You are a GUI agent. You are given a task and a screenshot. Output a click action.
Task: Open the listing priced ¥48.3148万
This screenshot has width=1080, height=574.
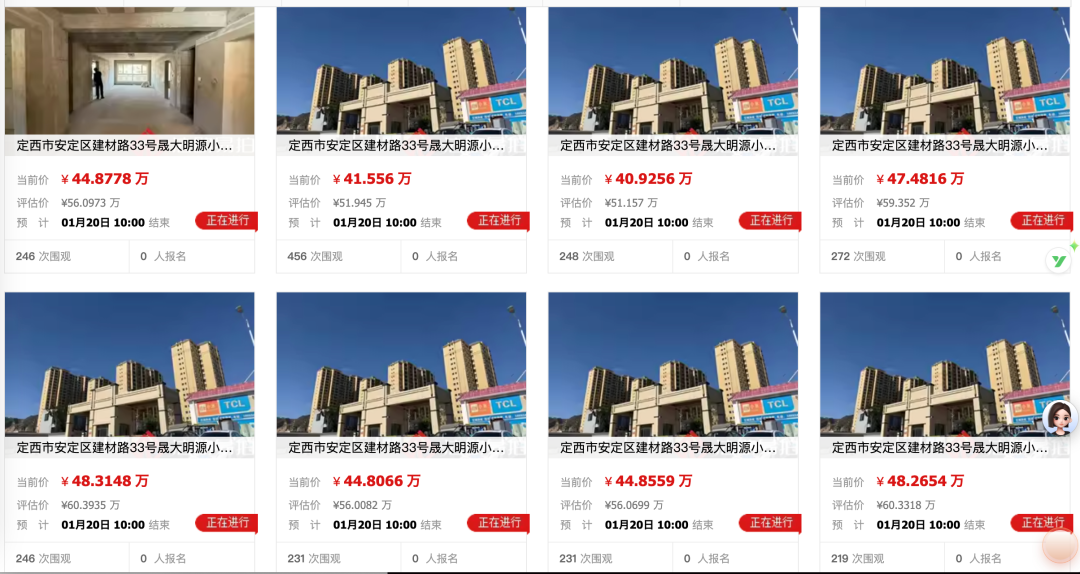124,448
